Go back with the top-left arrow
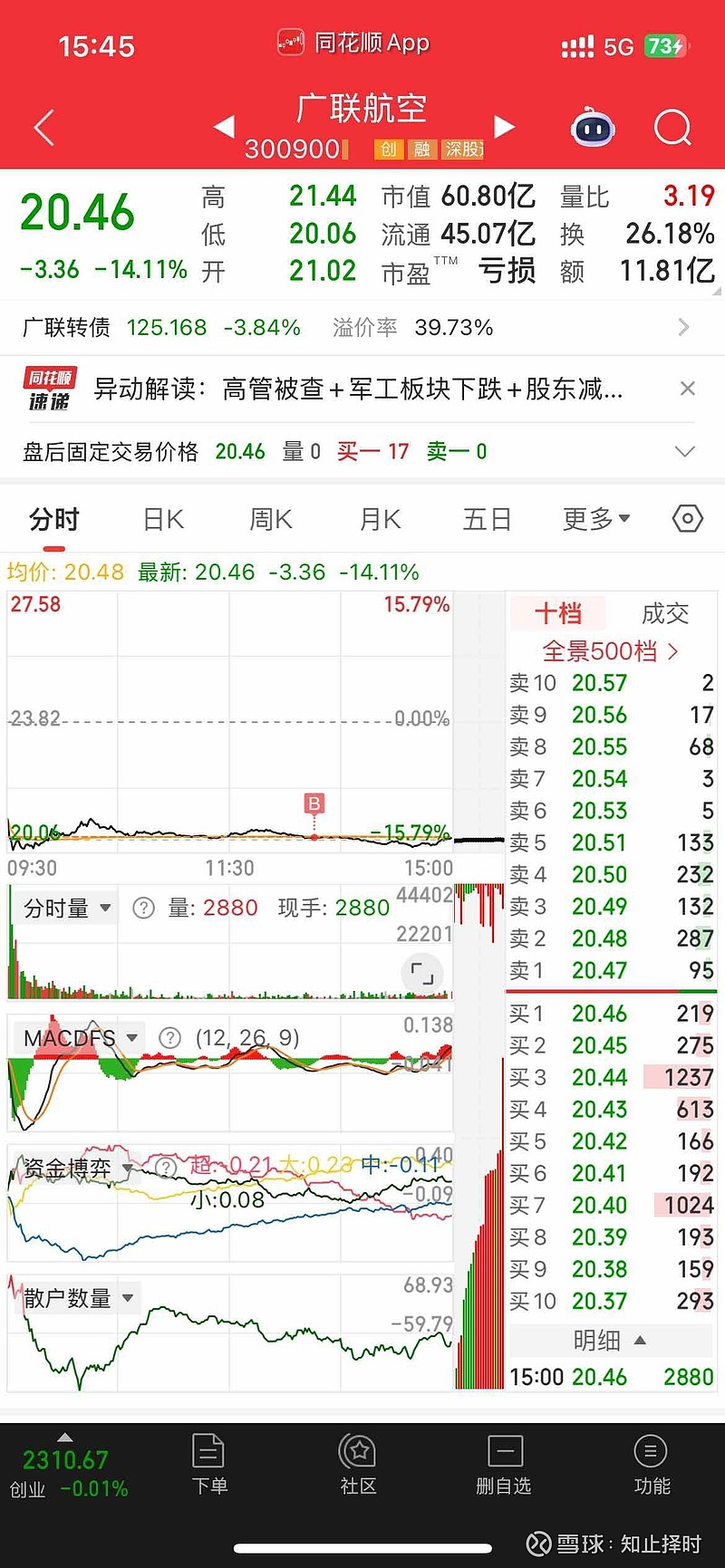Screen dimensions: 725x1568 [x=44, y=128]
